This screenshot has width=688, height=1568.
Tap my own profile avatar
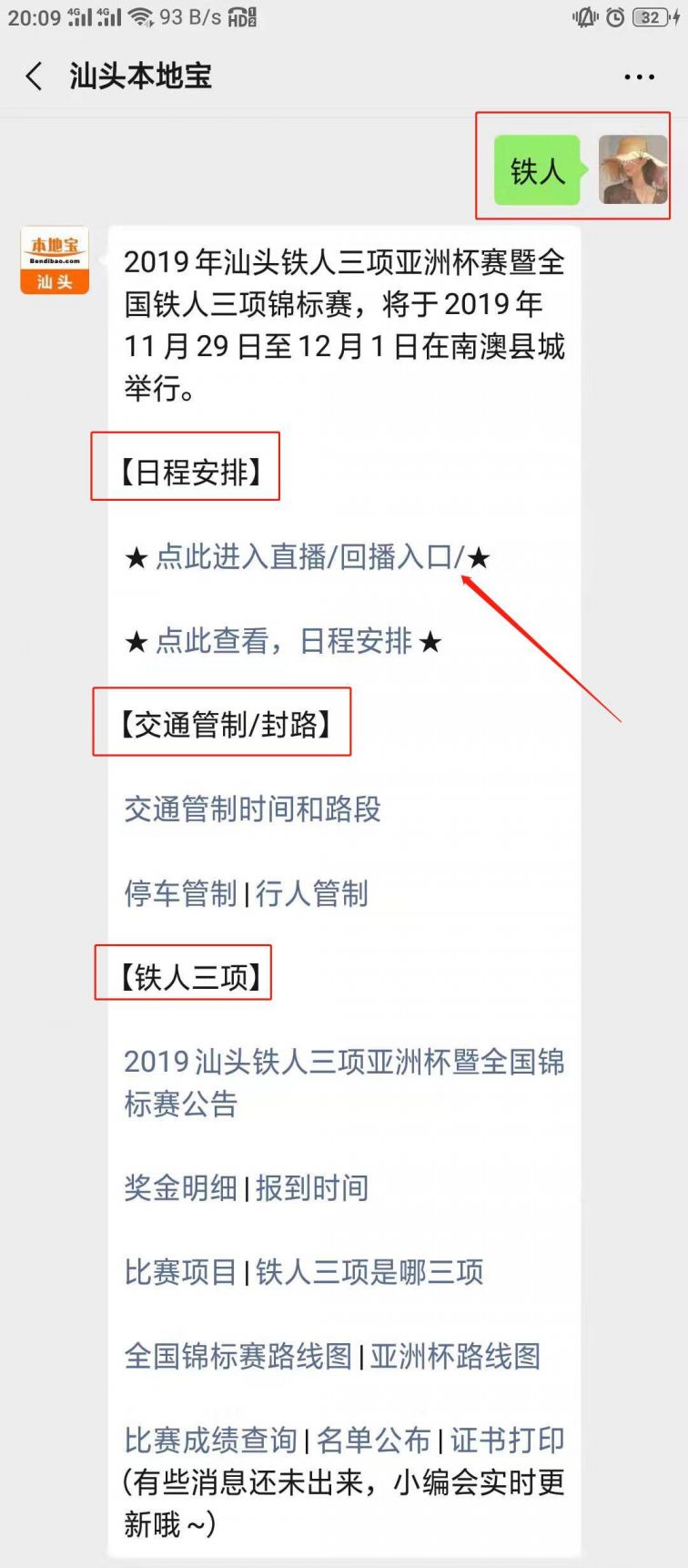(633, 169)
